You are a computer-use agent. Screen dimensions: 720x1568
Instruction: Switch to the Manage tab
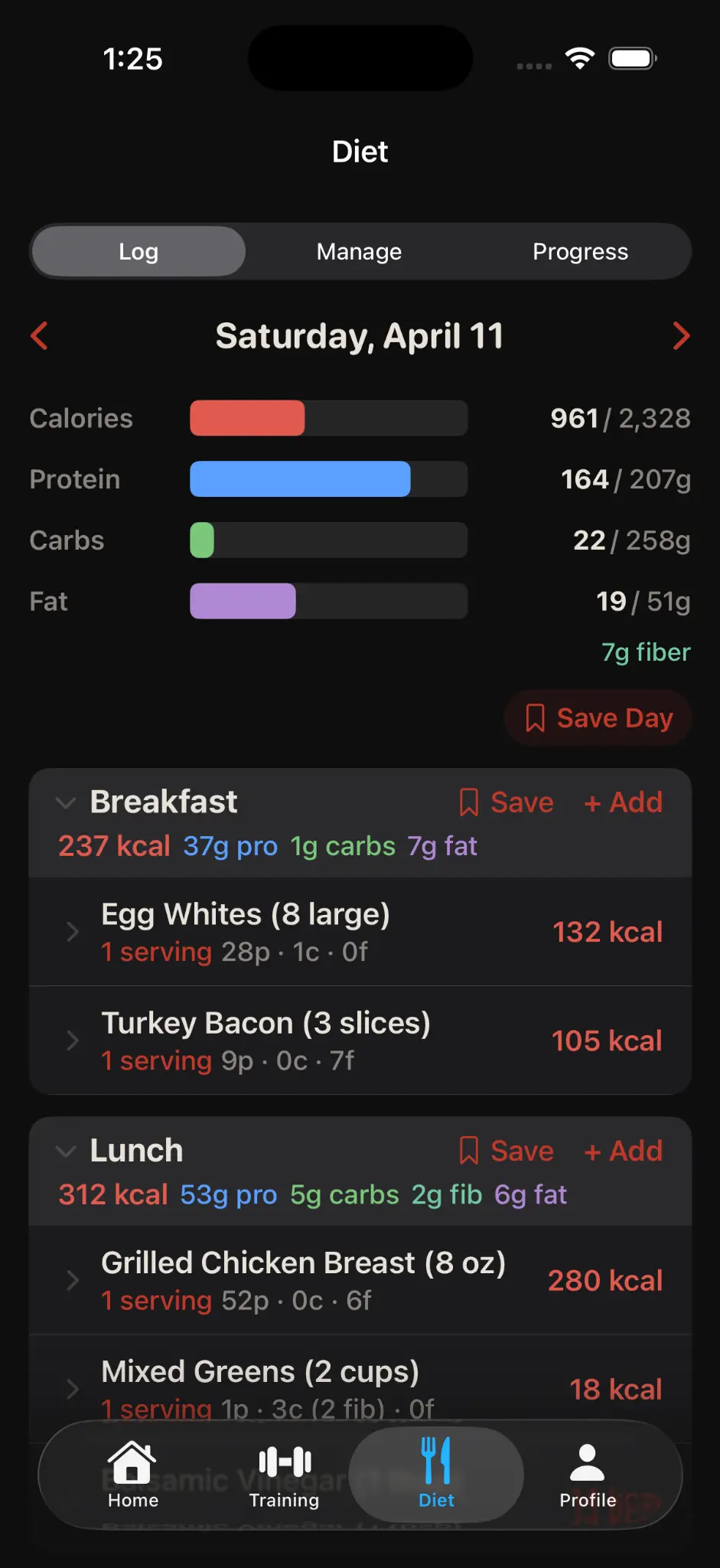pyautogui.click(x=358, y=251)
